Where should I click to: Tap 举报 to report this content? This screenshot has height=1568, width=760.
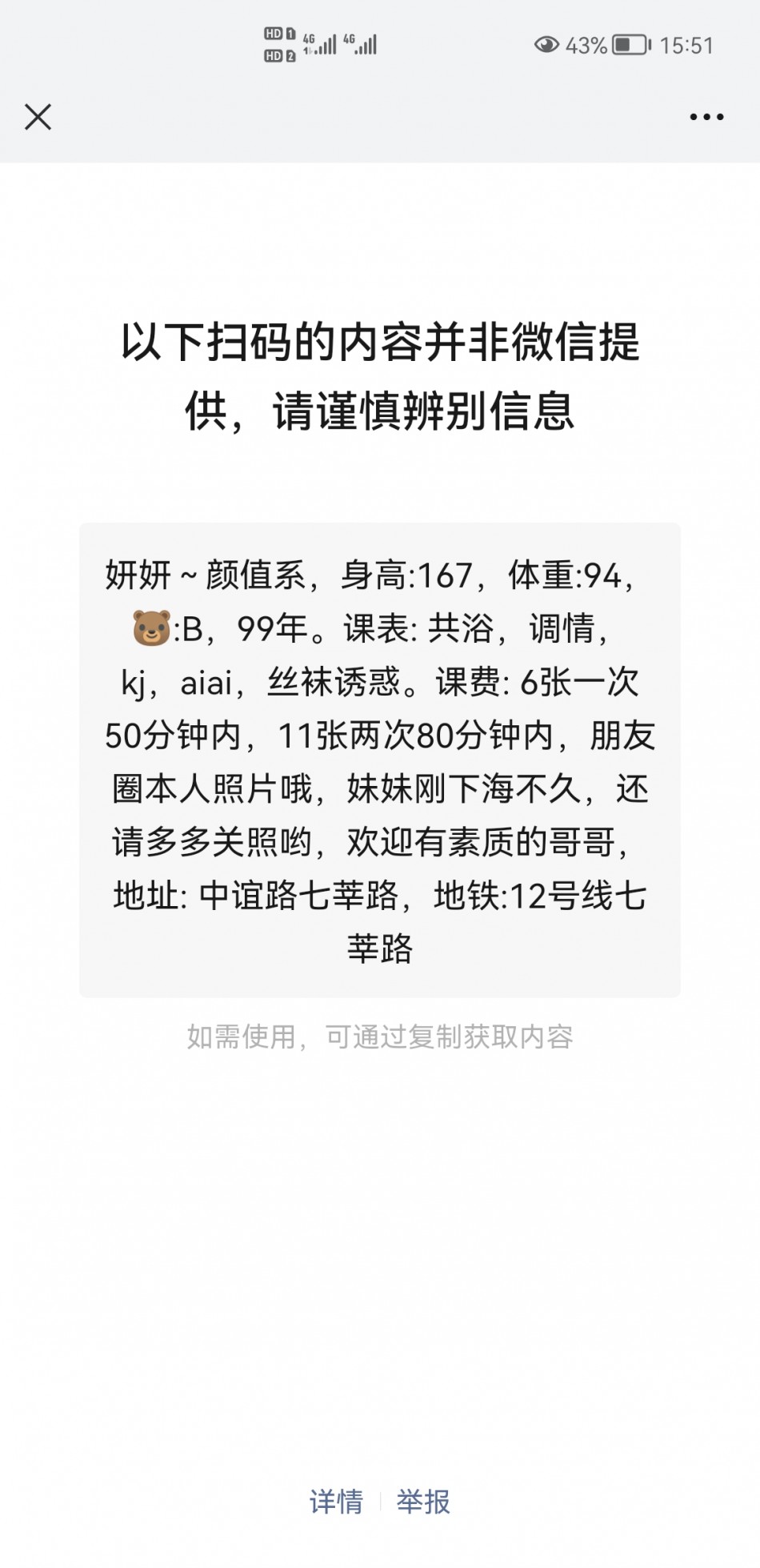click(x=423, y=1502)
